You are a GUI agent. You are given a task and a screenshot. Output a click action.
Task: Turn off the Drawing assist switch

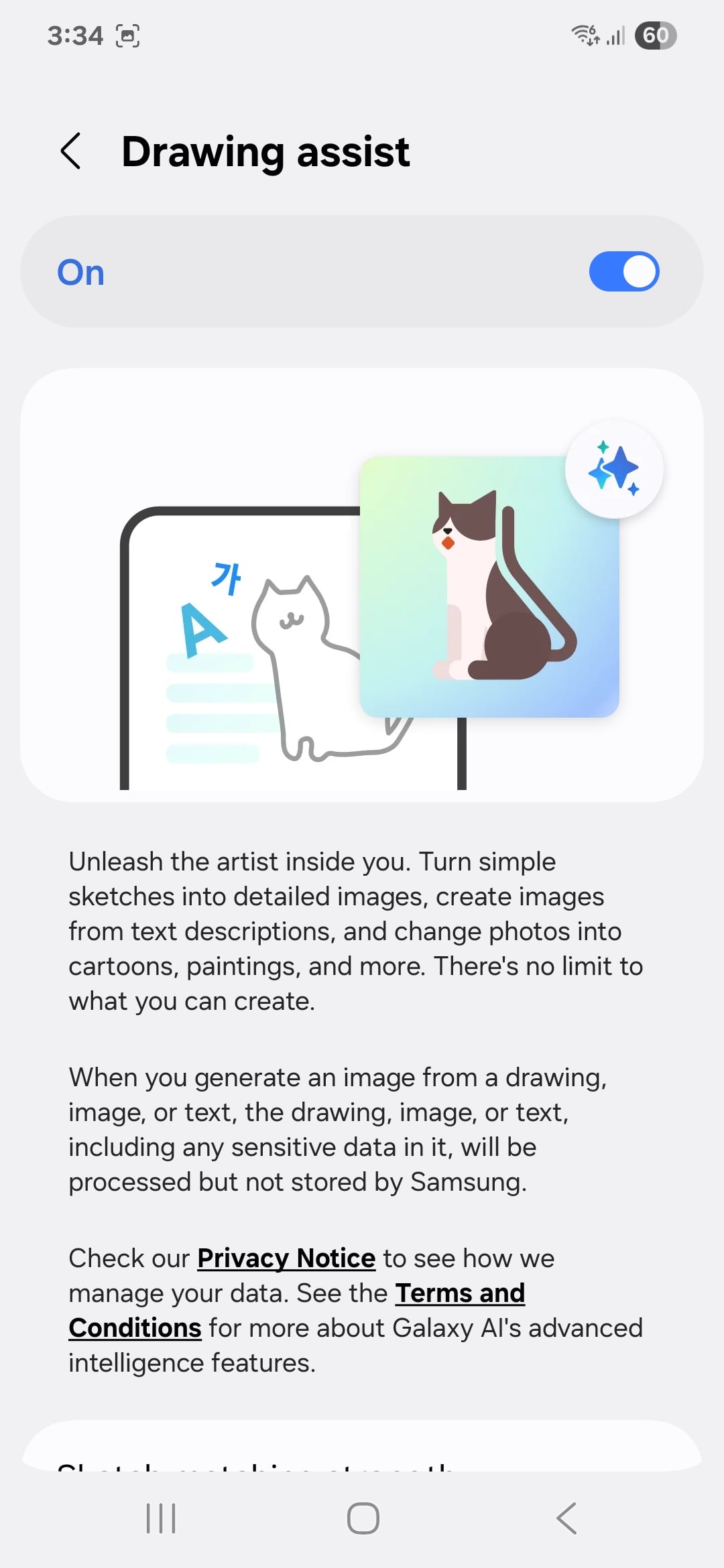623,272
